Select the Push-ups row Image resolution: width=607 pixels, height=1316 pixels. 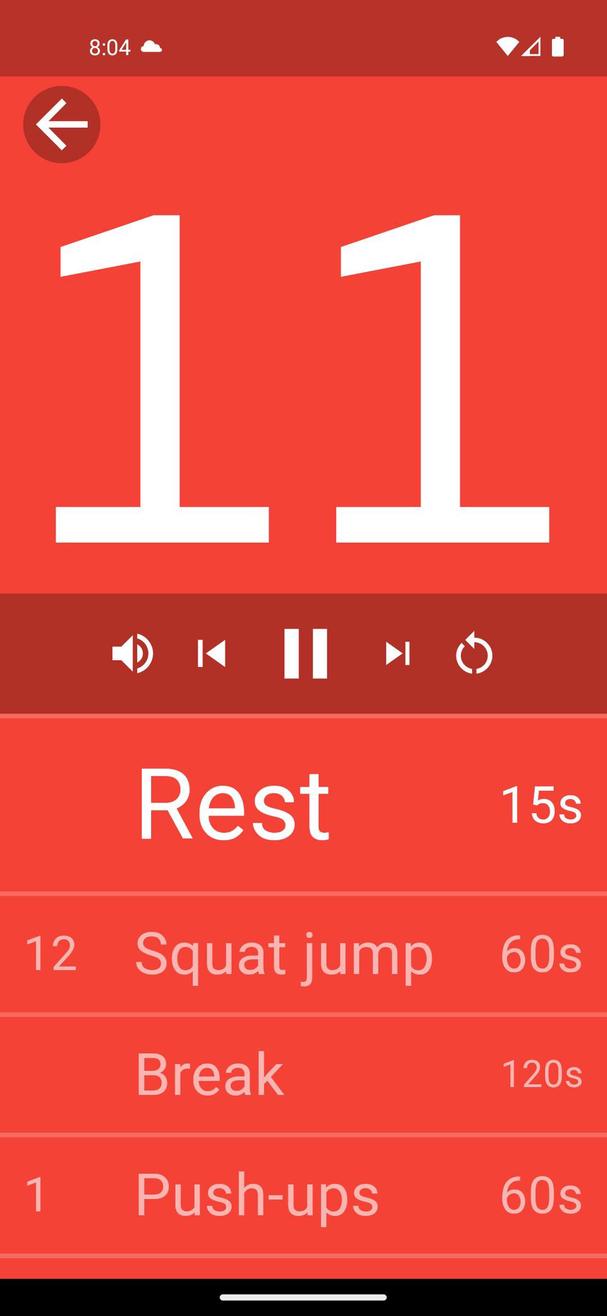tap(303, 1195)
